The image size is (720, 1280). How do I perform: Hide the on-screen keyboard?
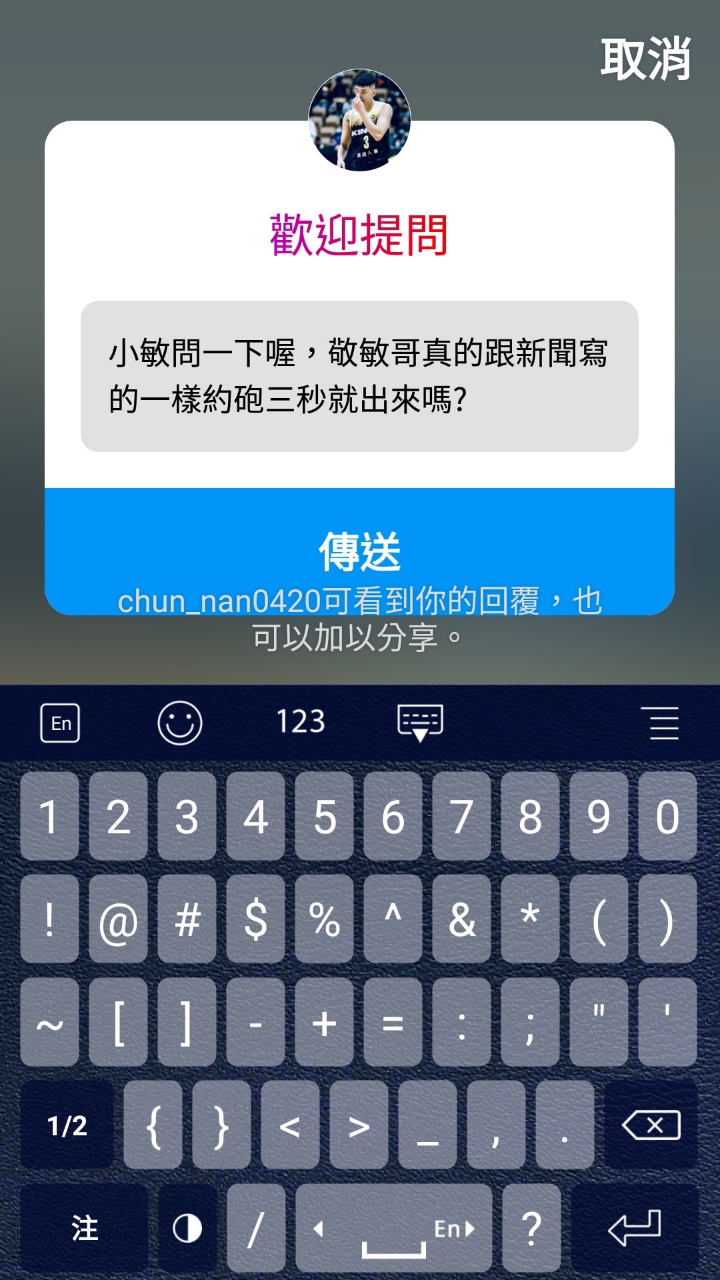420,722
